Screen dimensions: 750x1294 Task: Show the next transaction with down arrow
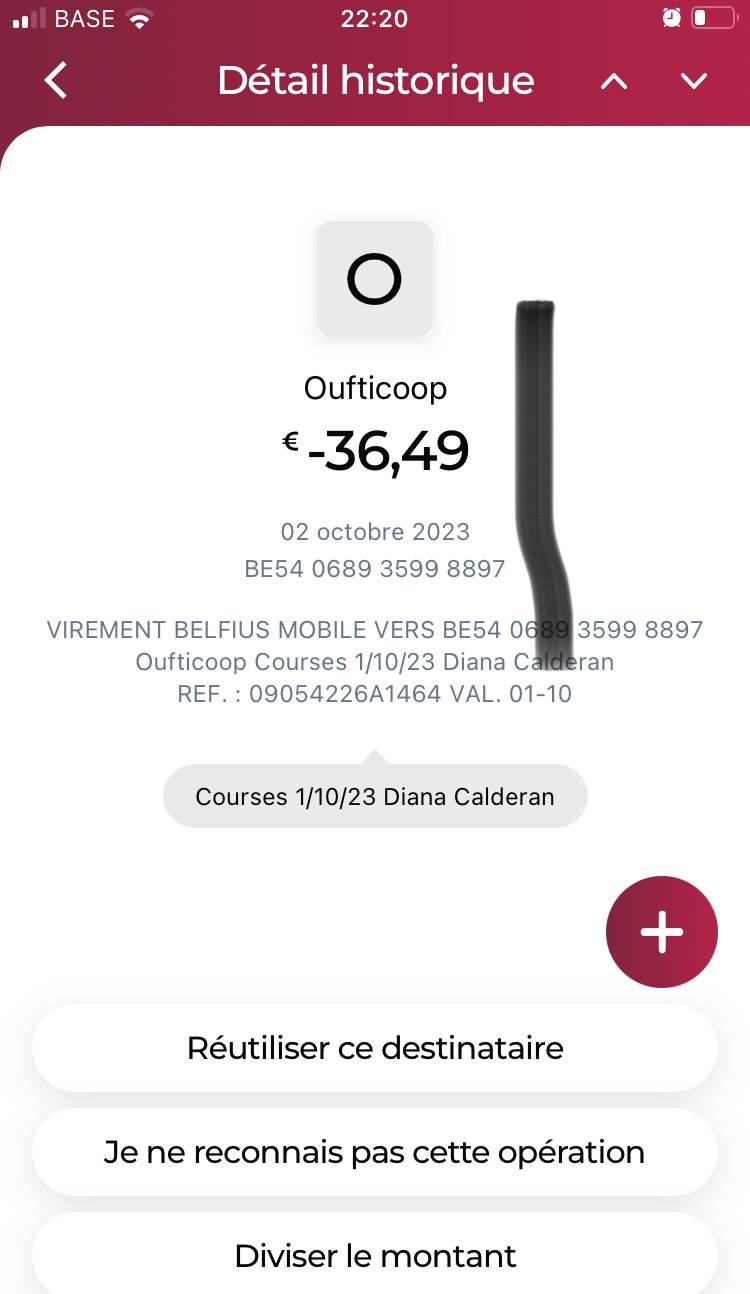[694, 81]
